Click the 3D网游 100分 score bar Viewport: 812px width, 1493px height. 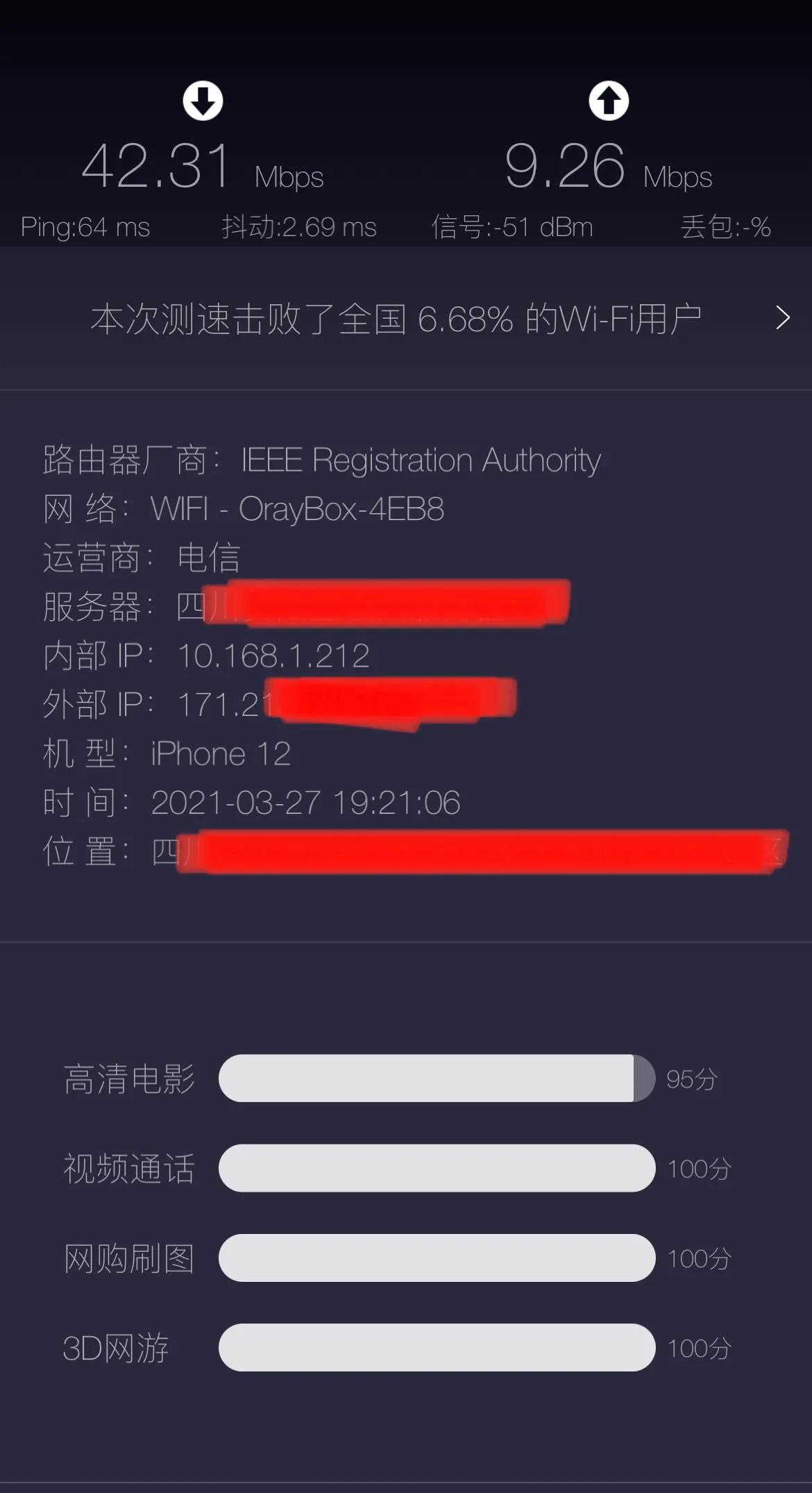tap(435, 1347)
